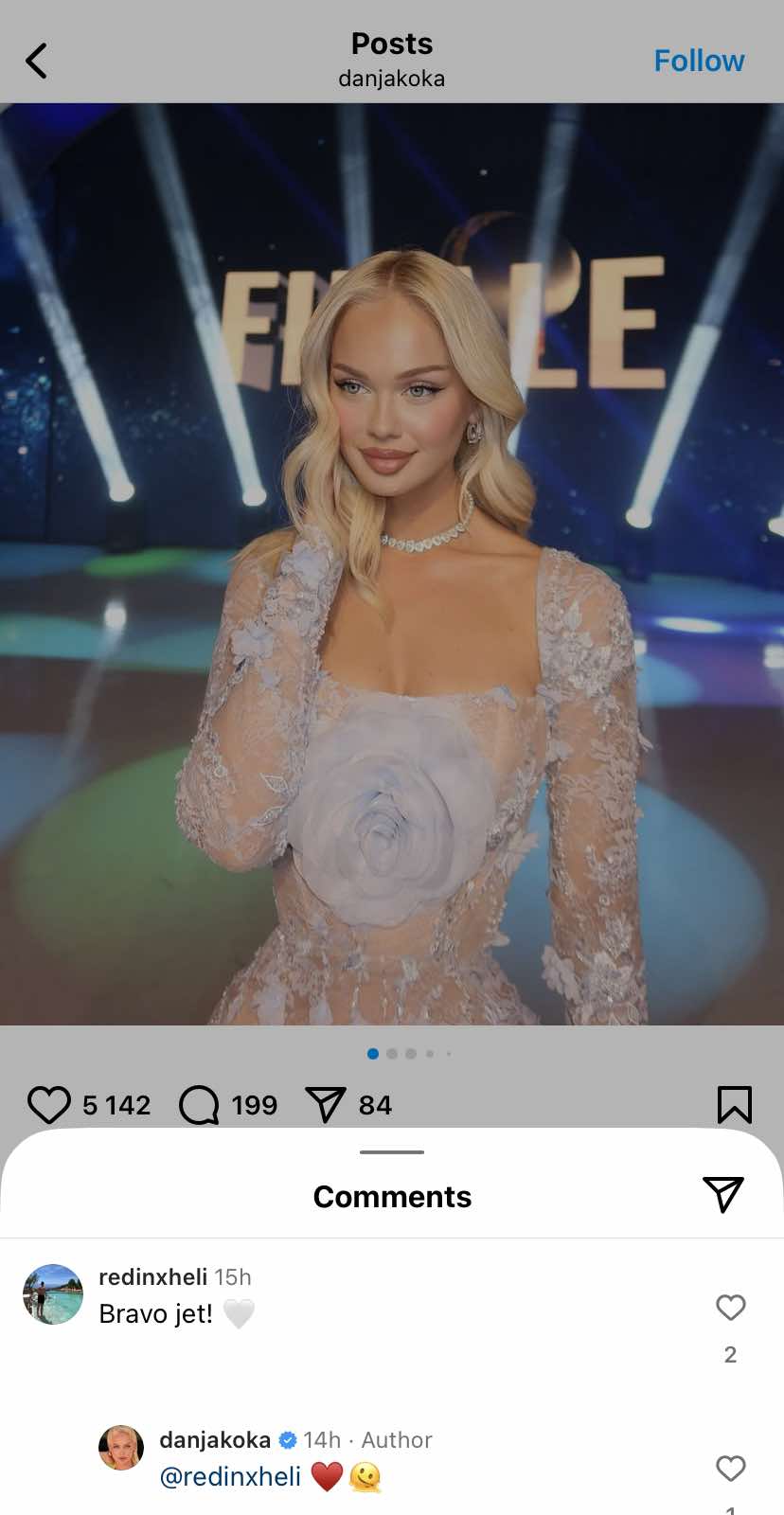Bookmark this post
This screenshot has width=784, height=1515.
pos(734,1104)
